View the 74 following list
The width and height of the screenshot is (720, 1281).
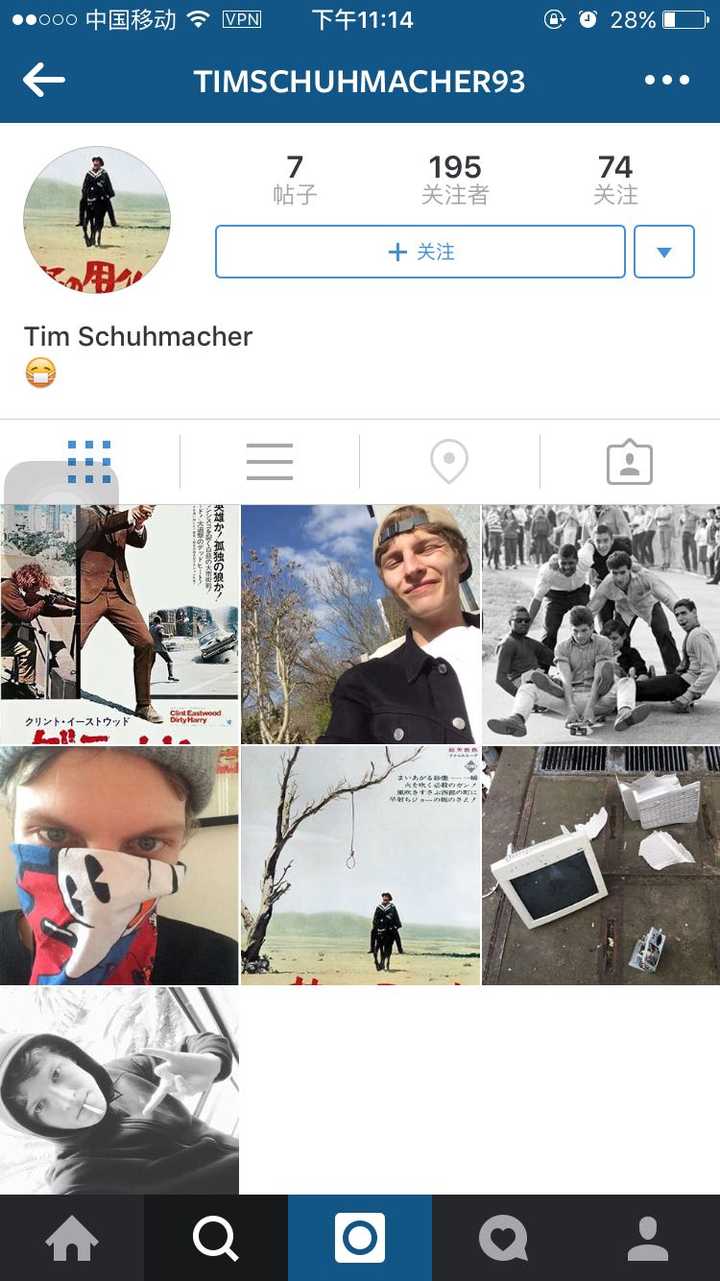(x=615, y=180)
